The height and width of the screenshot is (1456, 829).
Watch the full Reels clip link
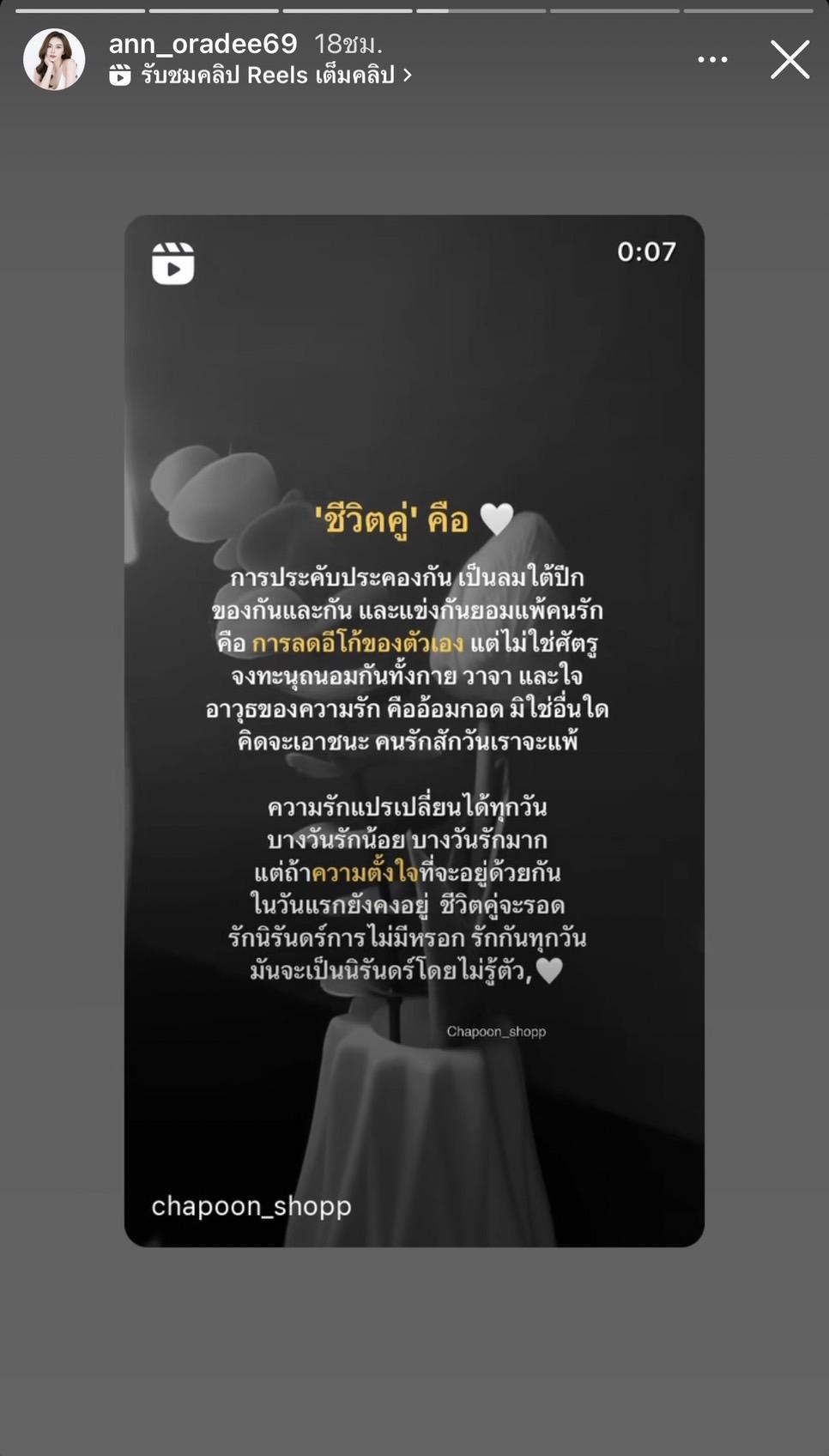(x=262, y=76)
